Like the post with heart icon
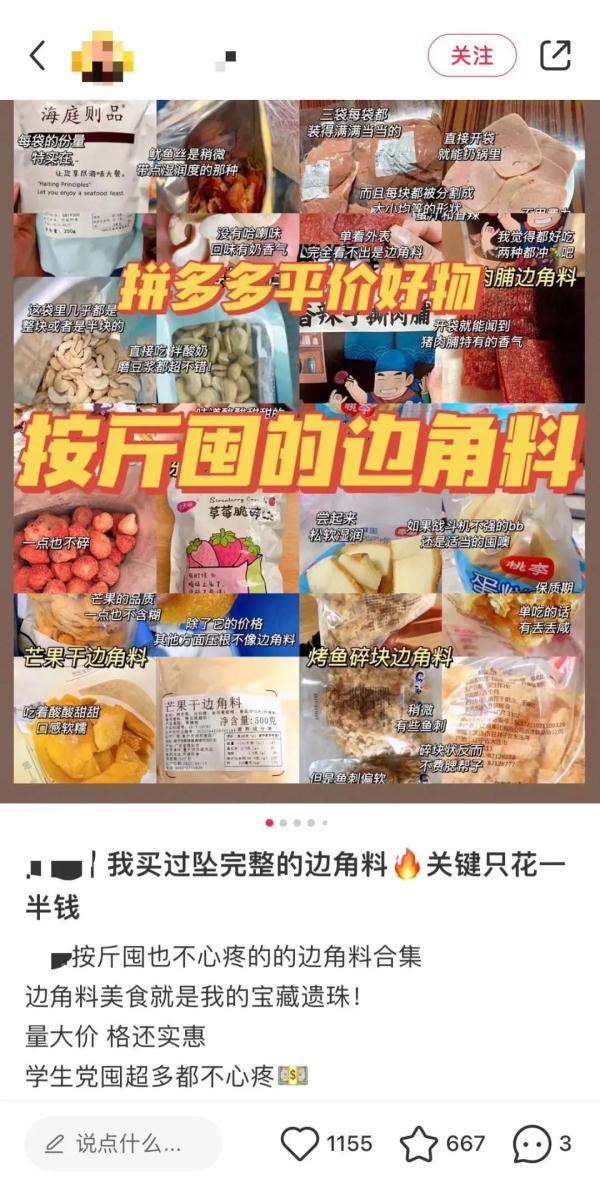Screen dimensions: 600x1198 [300, 1143]
